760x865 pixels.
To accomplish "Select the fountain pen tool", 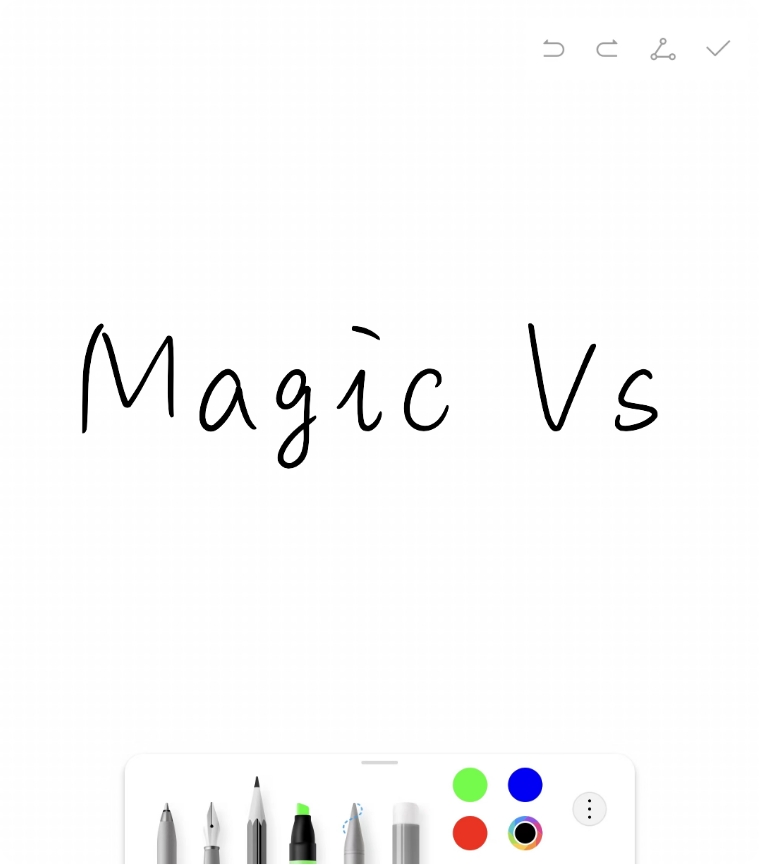I will [212, 830].
